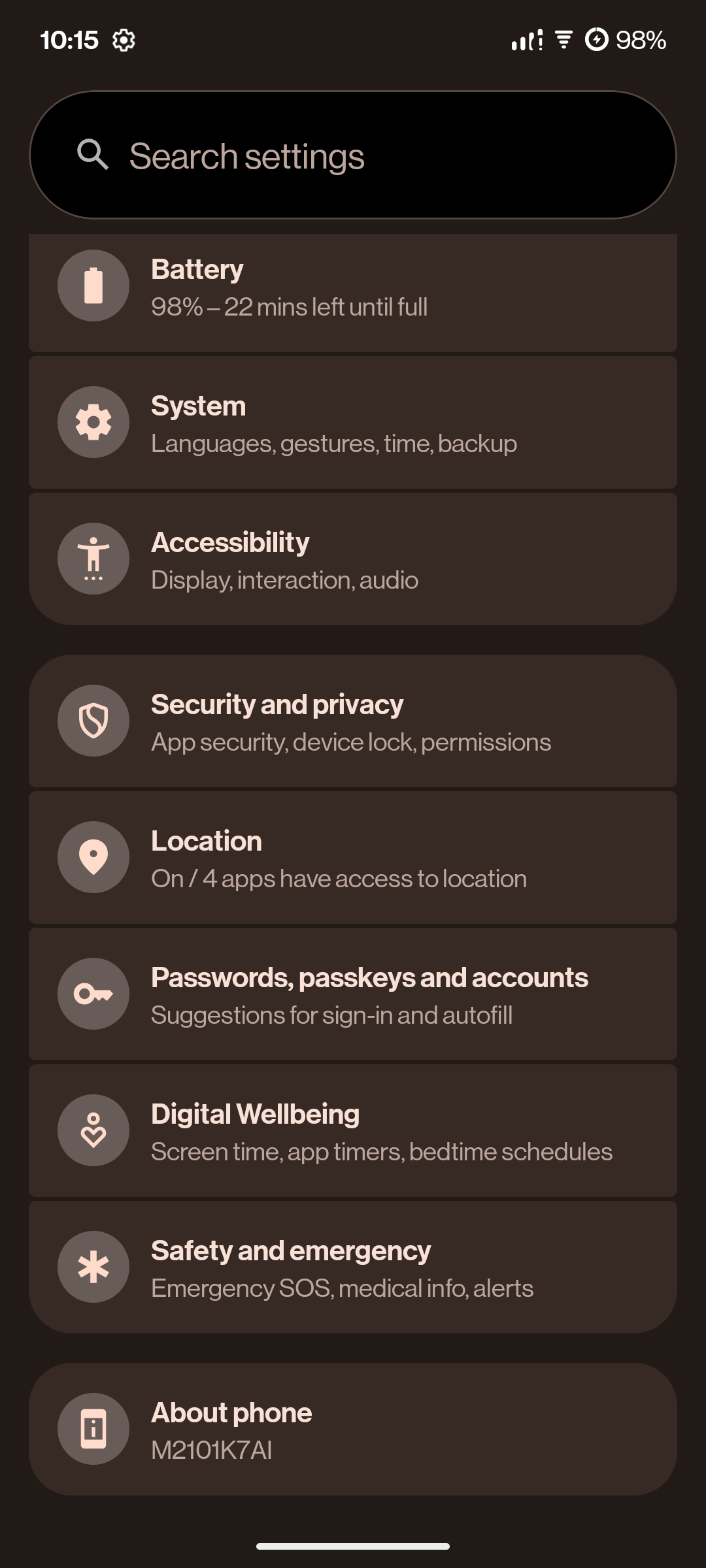
Task: Open Passwords, passkeys and accounts
Action: pos(353,995)
